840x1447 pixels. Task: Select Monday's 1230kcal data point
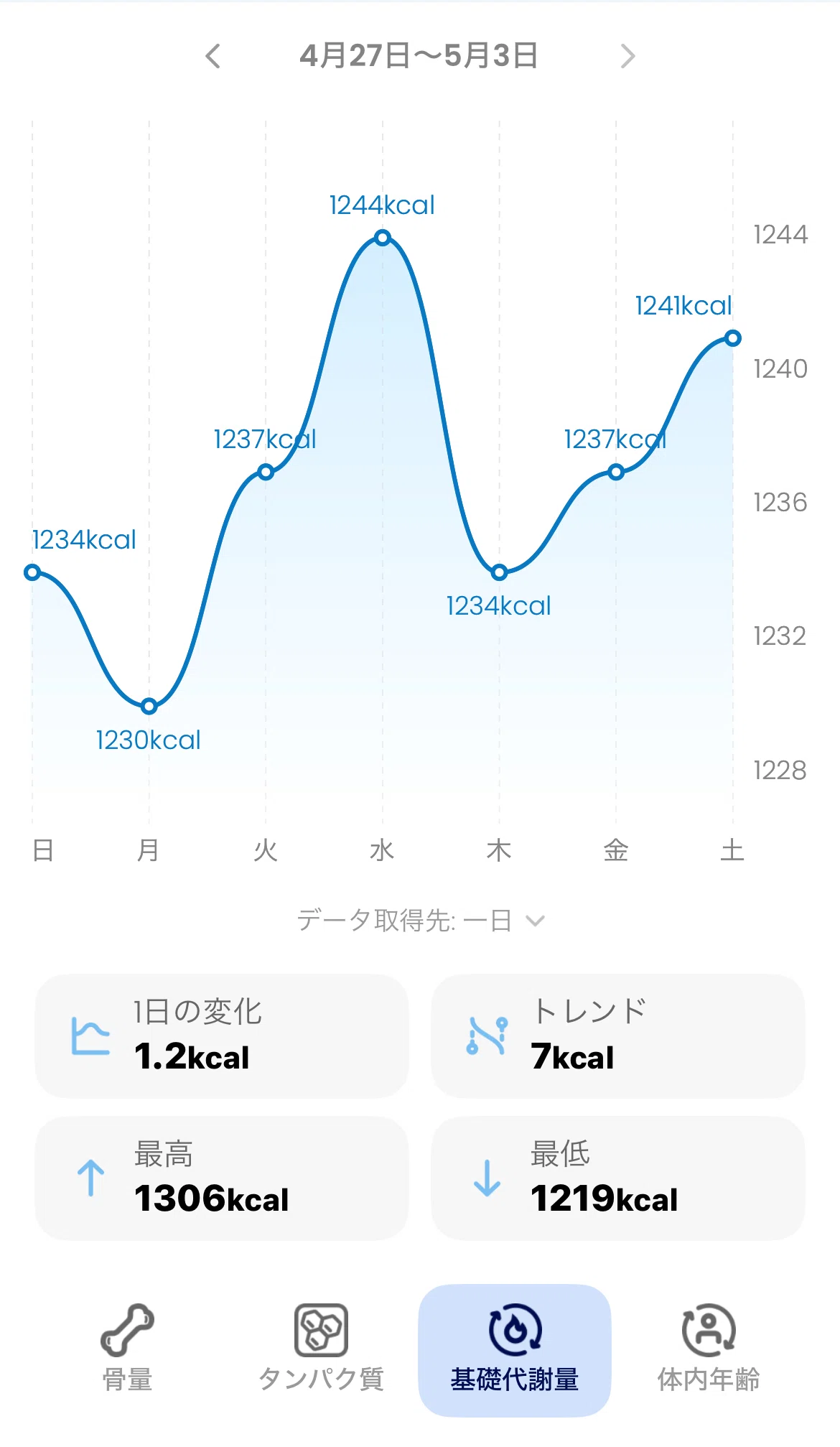click(149, 707)
